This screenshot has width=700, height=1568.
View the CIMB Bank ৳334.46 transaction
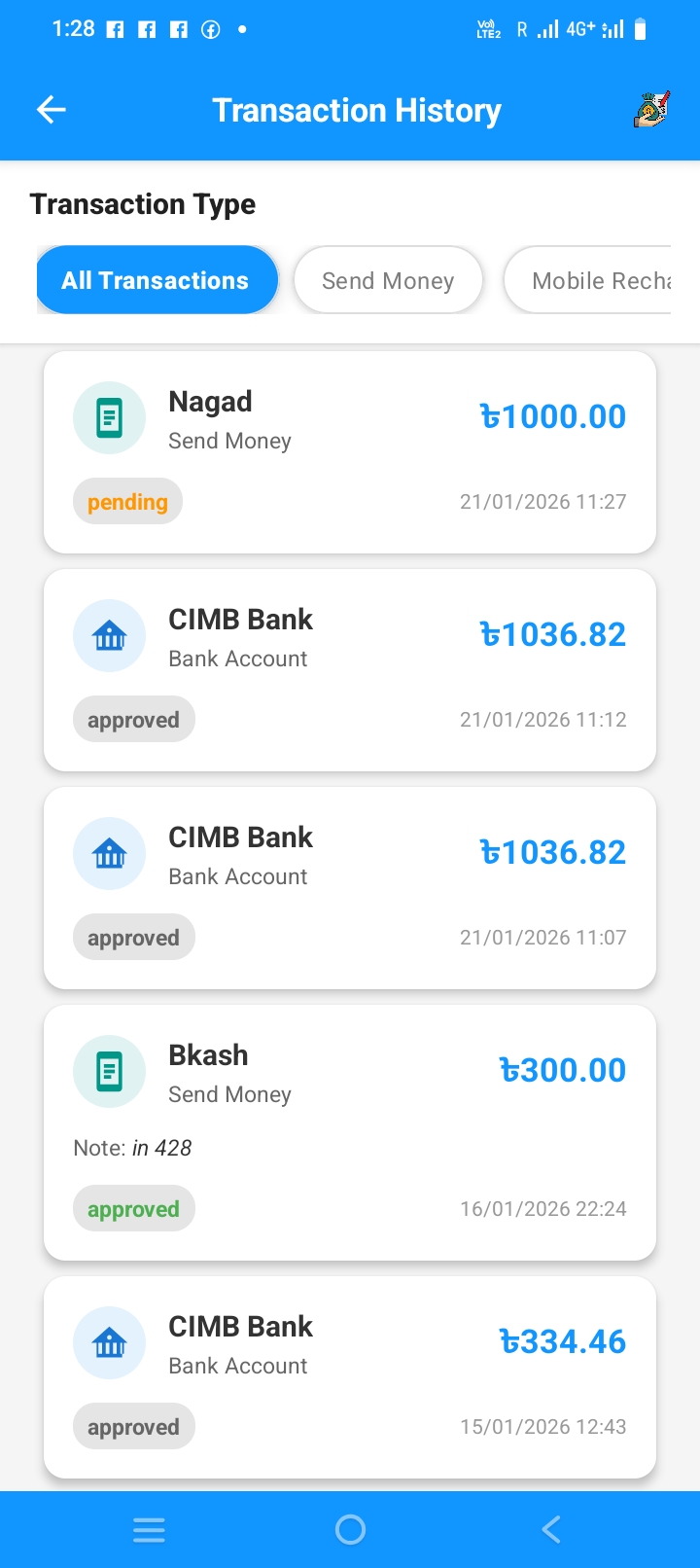point(350,1376)
